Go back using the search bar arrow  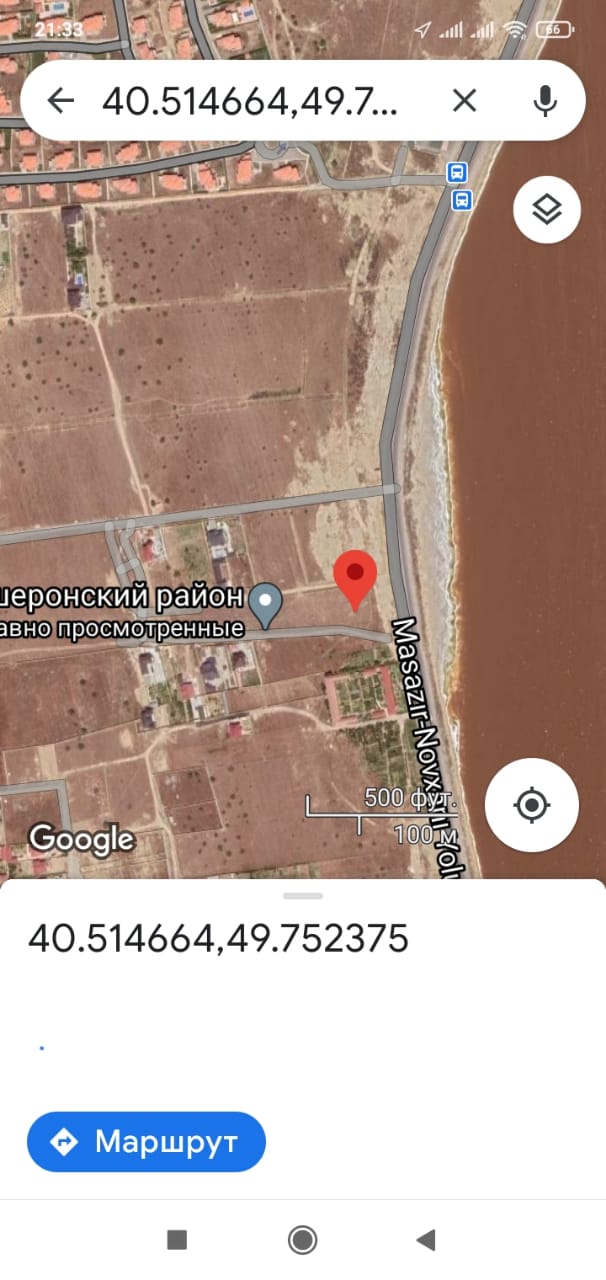(x=61, y=101)
